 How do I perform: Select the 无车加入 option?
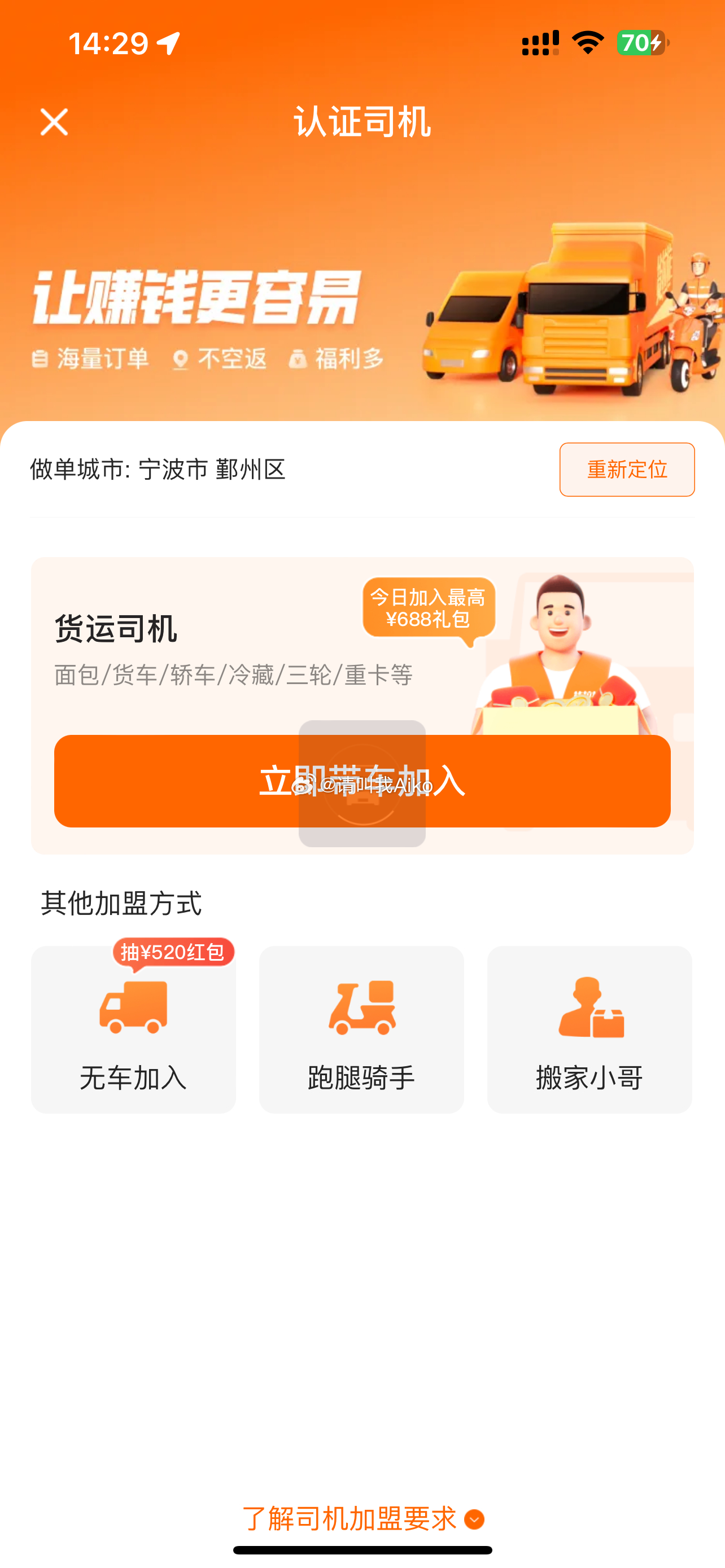133,1030
